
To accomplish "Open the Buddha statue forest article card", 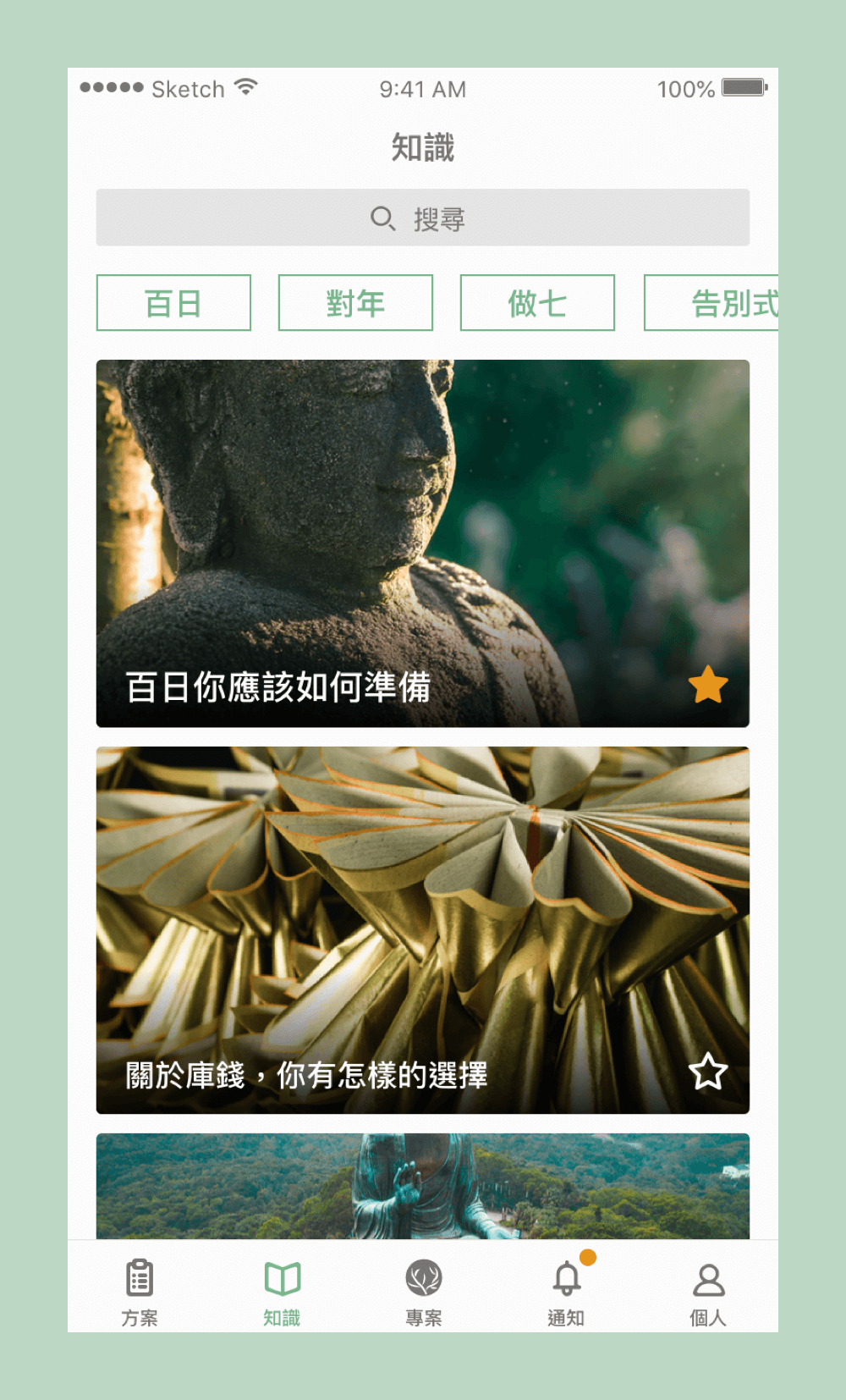I will click(422, 1186).
